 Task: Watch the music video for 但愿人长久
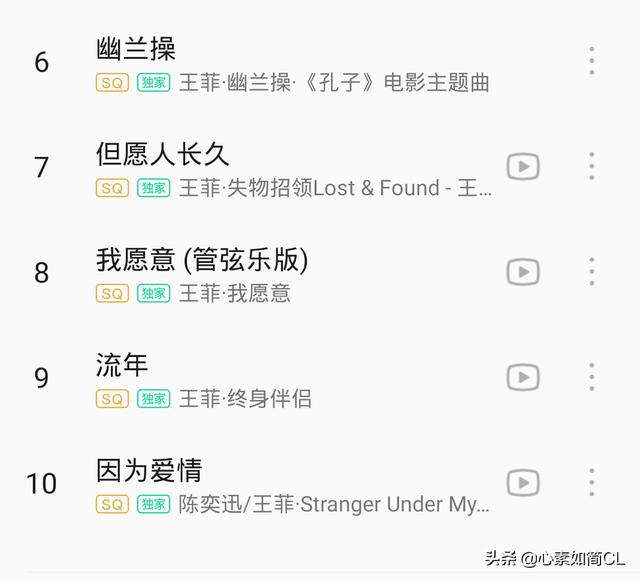coord(523,166)
